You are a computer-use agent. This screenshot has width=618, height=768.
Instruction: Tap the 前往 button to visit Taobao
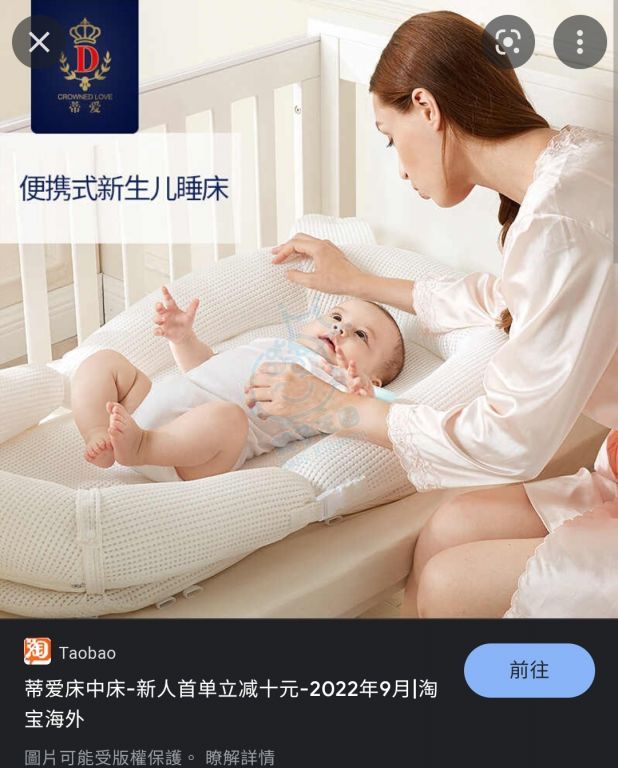tap(529, 670)
